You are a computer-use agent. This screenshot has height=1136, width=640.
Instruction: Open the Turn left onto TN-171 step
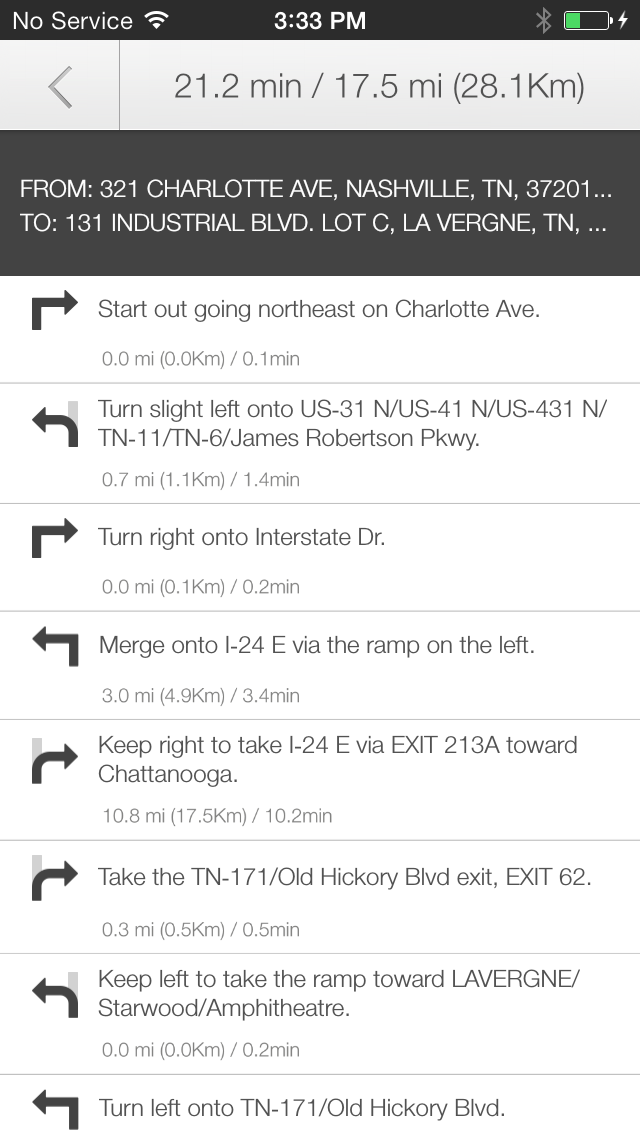[x=320, y=1106]
